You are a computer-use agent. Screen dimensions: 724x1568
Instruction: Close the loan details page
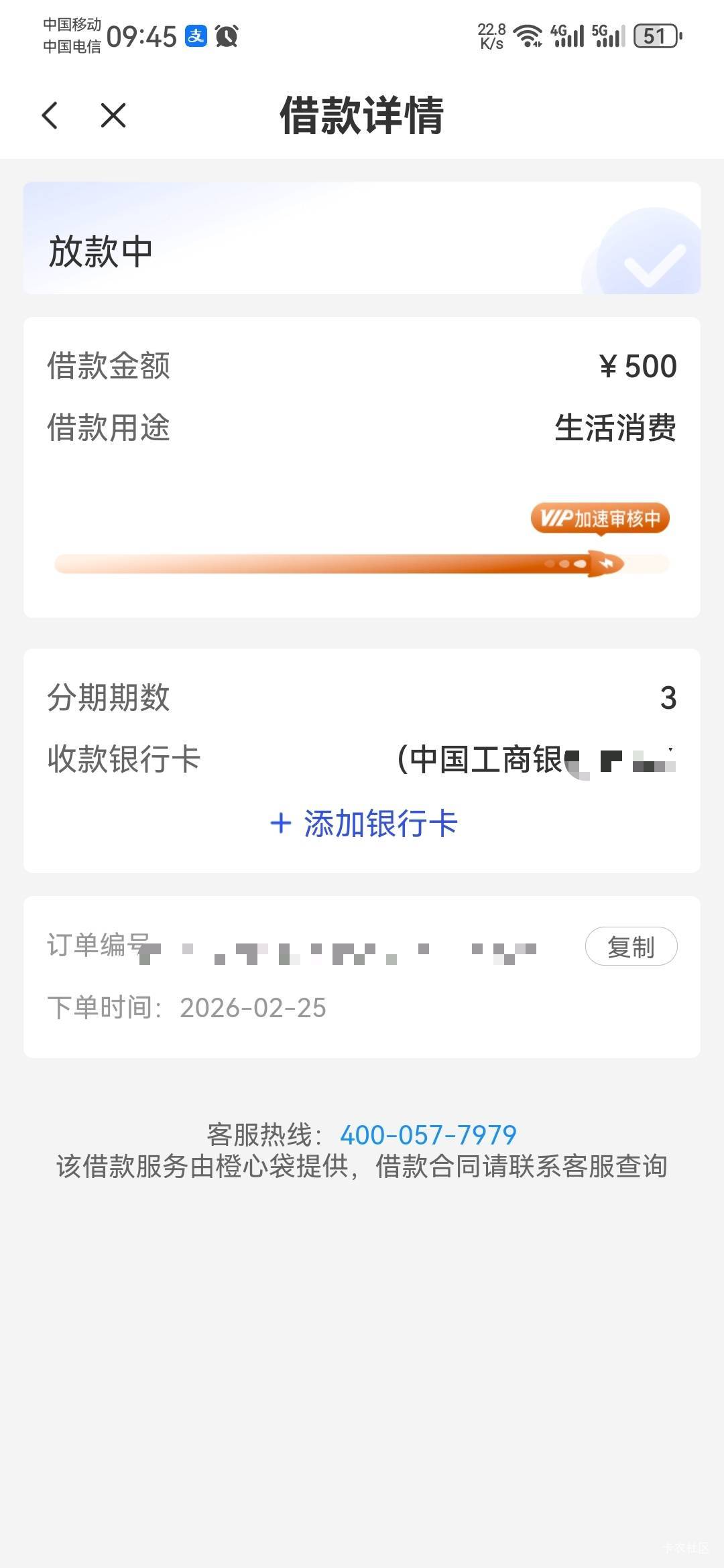tap(113, 115)
